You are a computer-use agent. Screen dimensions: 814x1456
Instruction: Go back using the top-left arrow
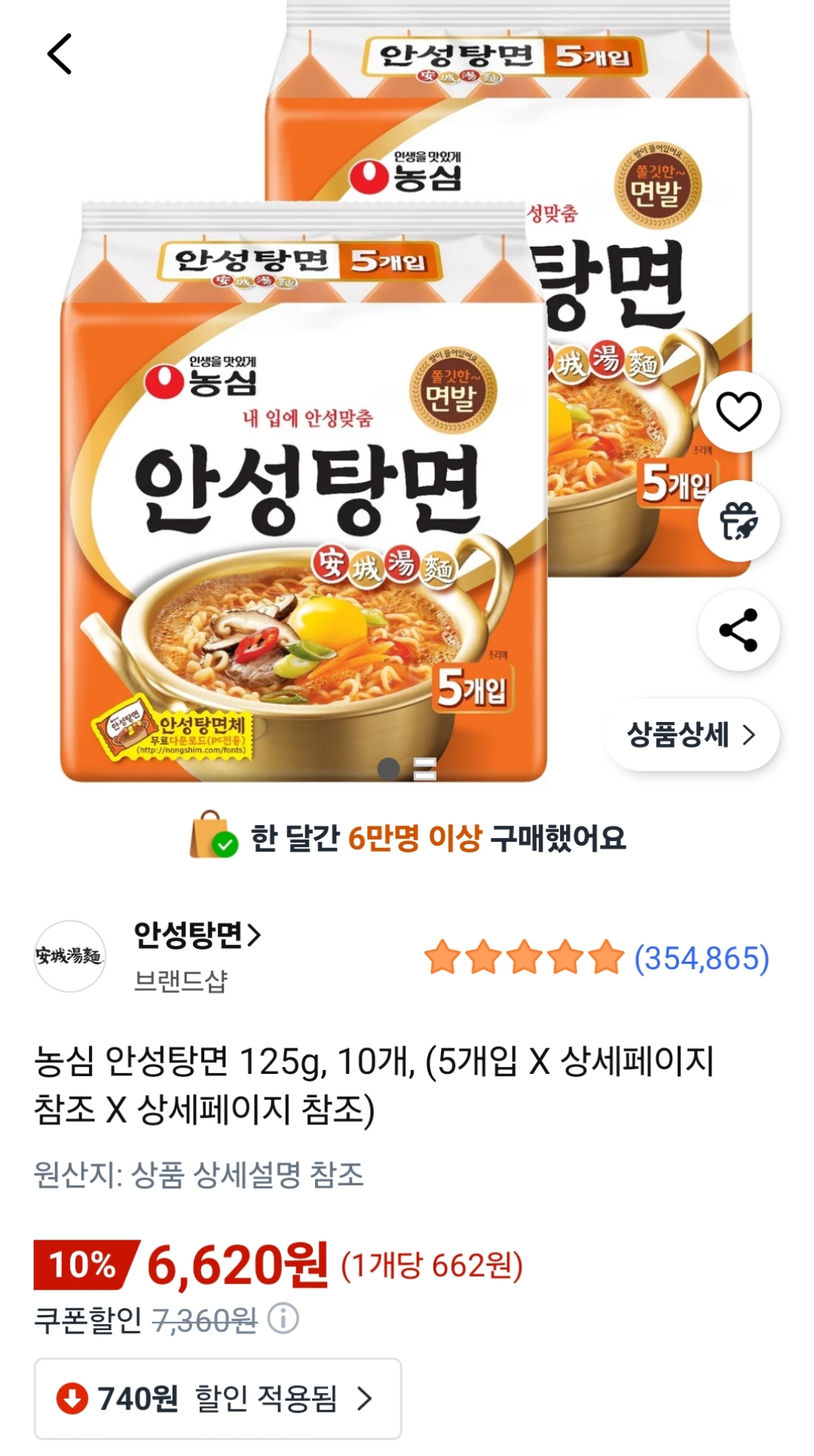click(x=60, y=54)
